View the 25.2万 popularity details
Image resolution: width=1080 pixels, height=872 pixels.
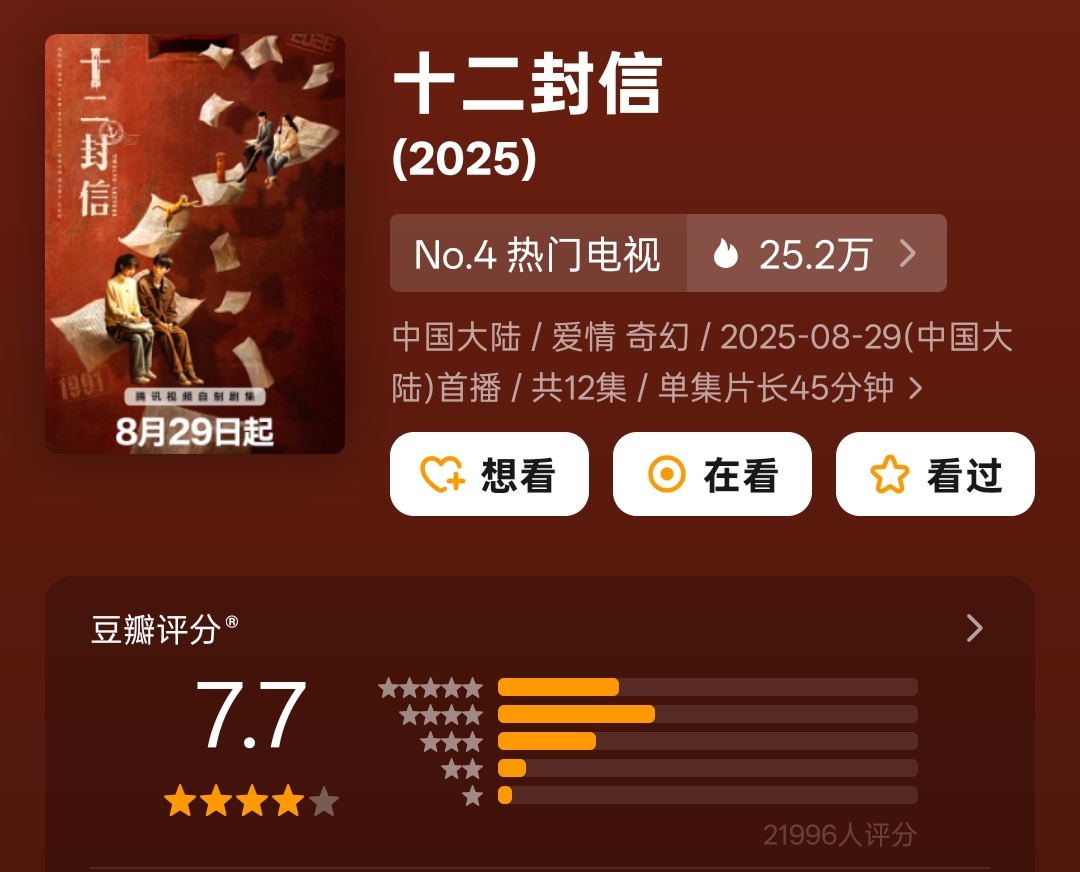816,254
